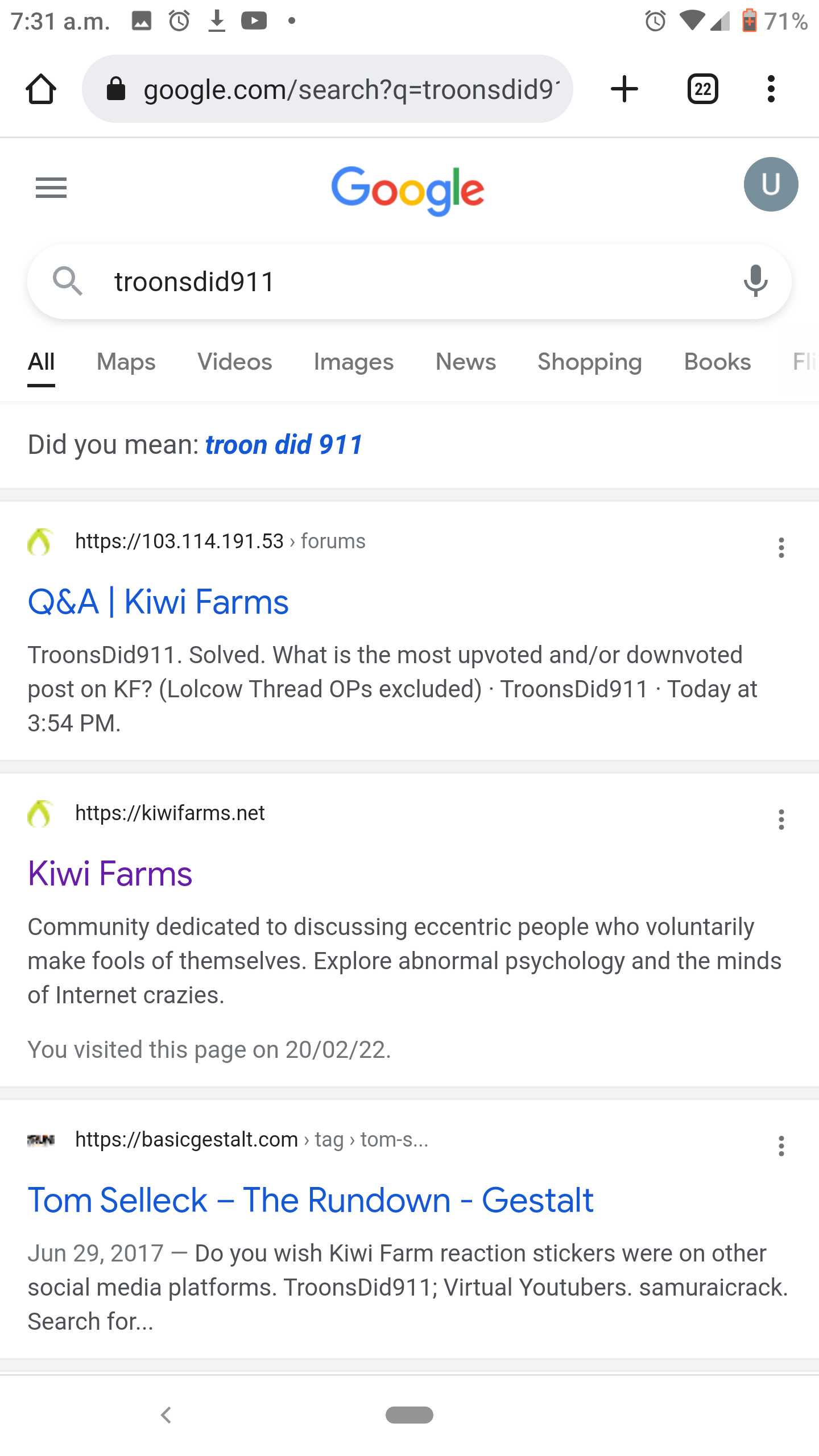Switch to the Books tab

[717, 362]
